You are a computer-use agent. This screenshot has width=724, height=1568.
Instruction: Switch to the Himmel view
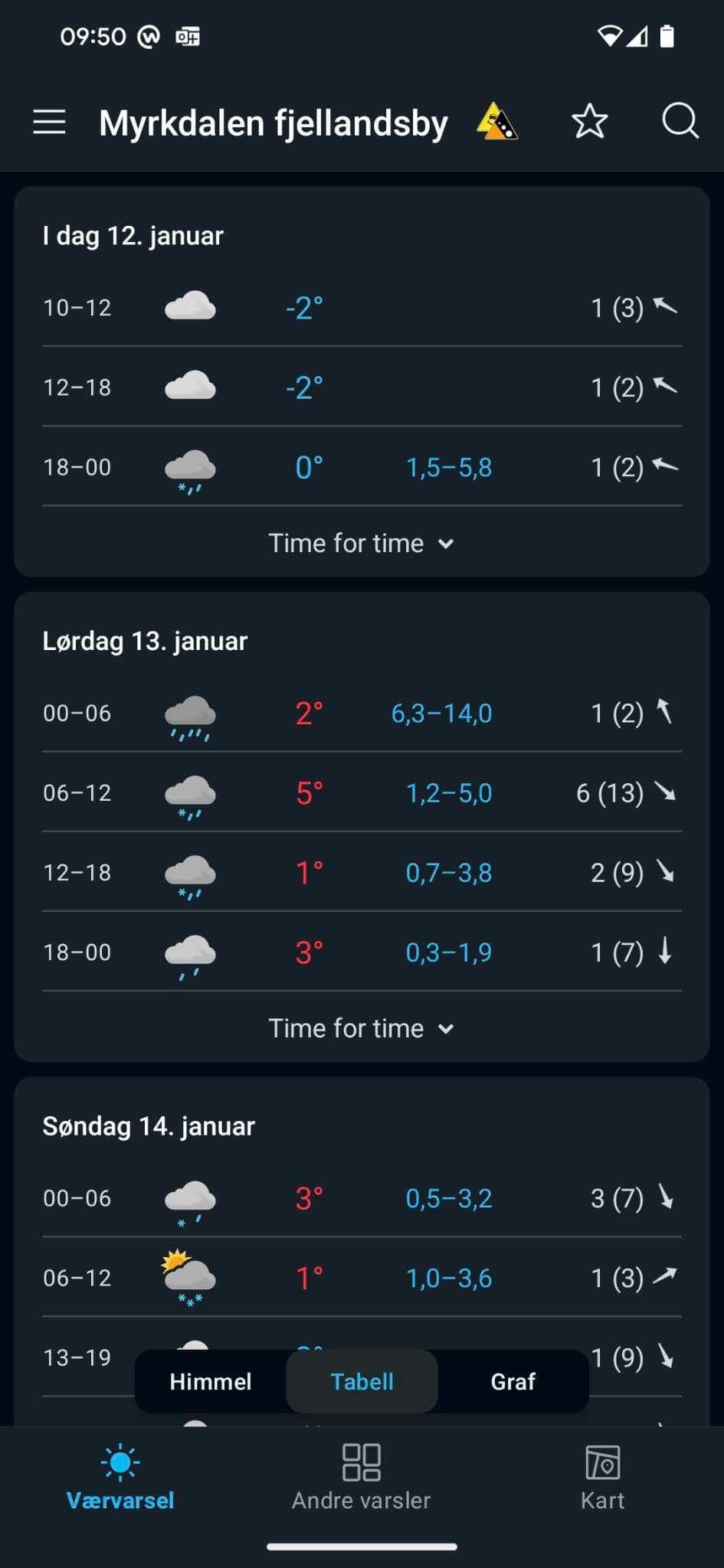[x=211, y=1381]
